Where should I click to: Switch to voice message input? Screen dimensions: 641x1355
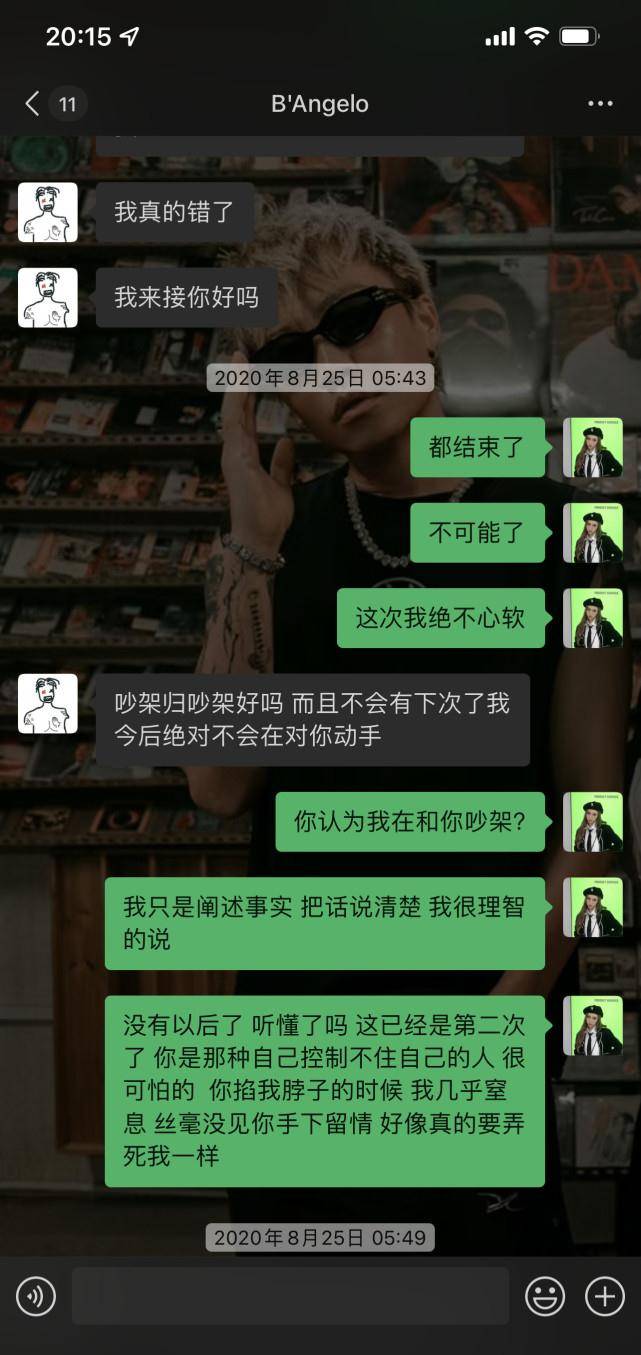[x=36, y=1297]
